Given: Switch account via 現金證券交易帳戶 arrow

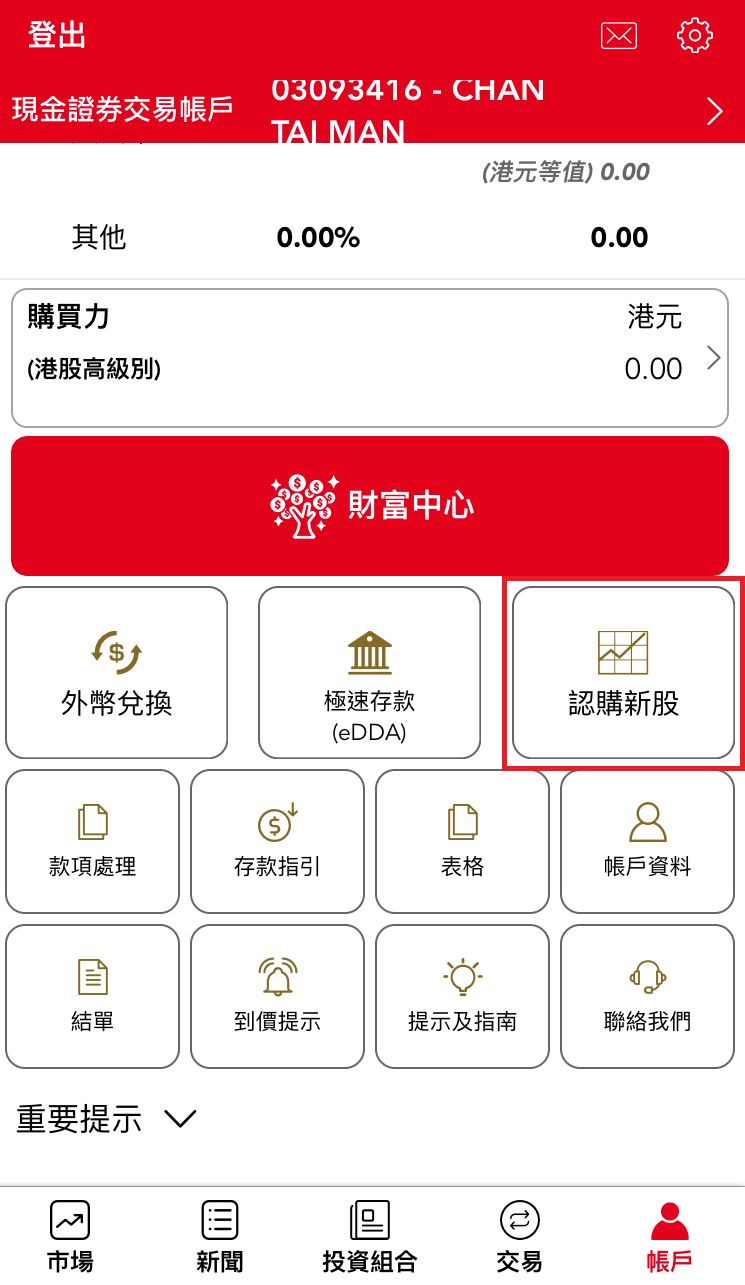Looking at the screenshot, I should click(714, 111).
